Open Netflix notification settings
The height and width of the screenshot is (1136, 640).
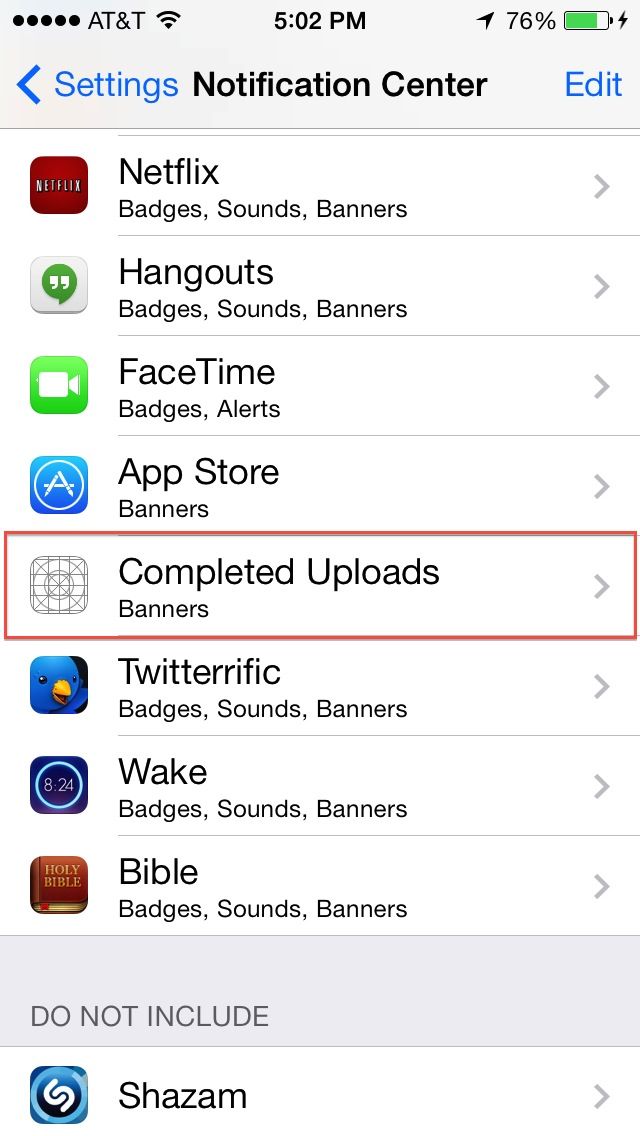point(320,187)
